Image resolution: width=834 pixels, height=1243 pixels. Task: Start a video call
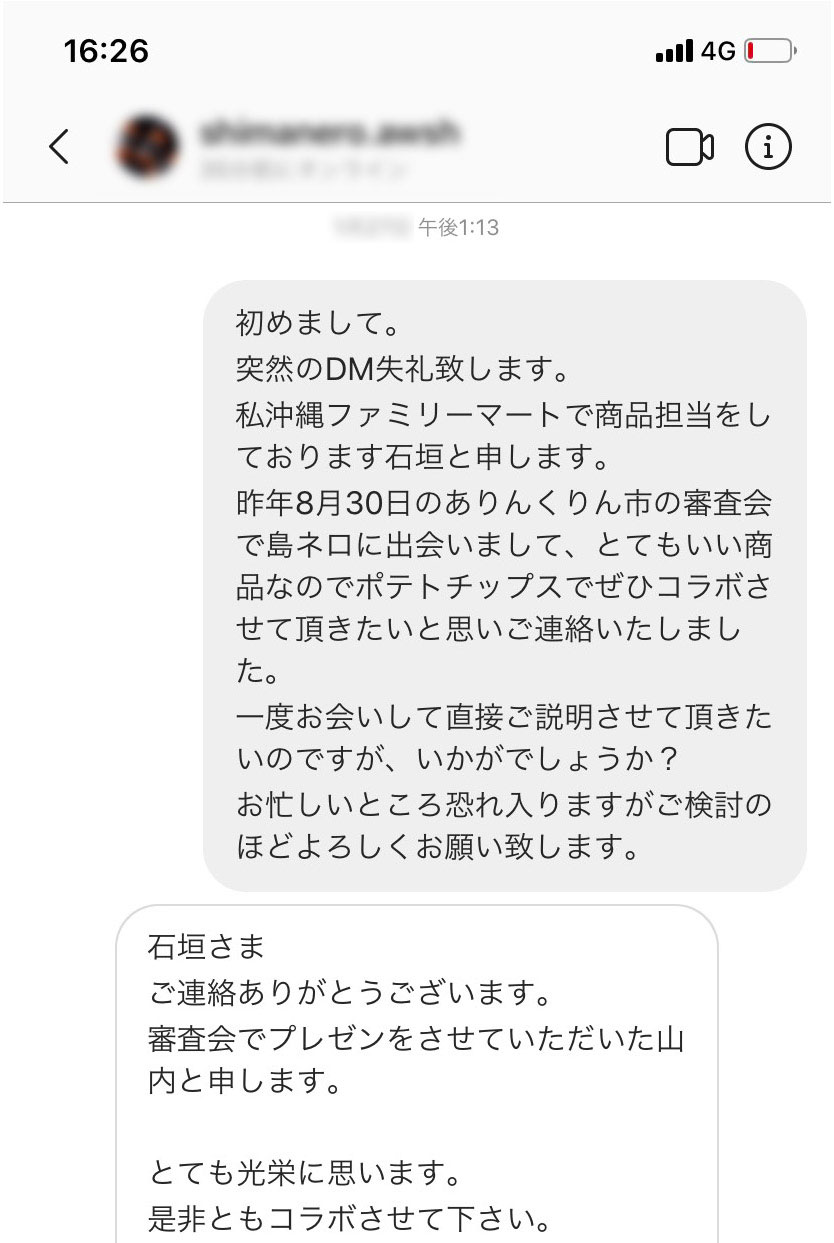(689, 147)
